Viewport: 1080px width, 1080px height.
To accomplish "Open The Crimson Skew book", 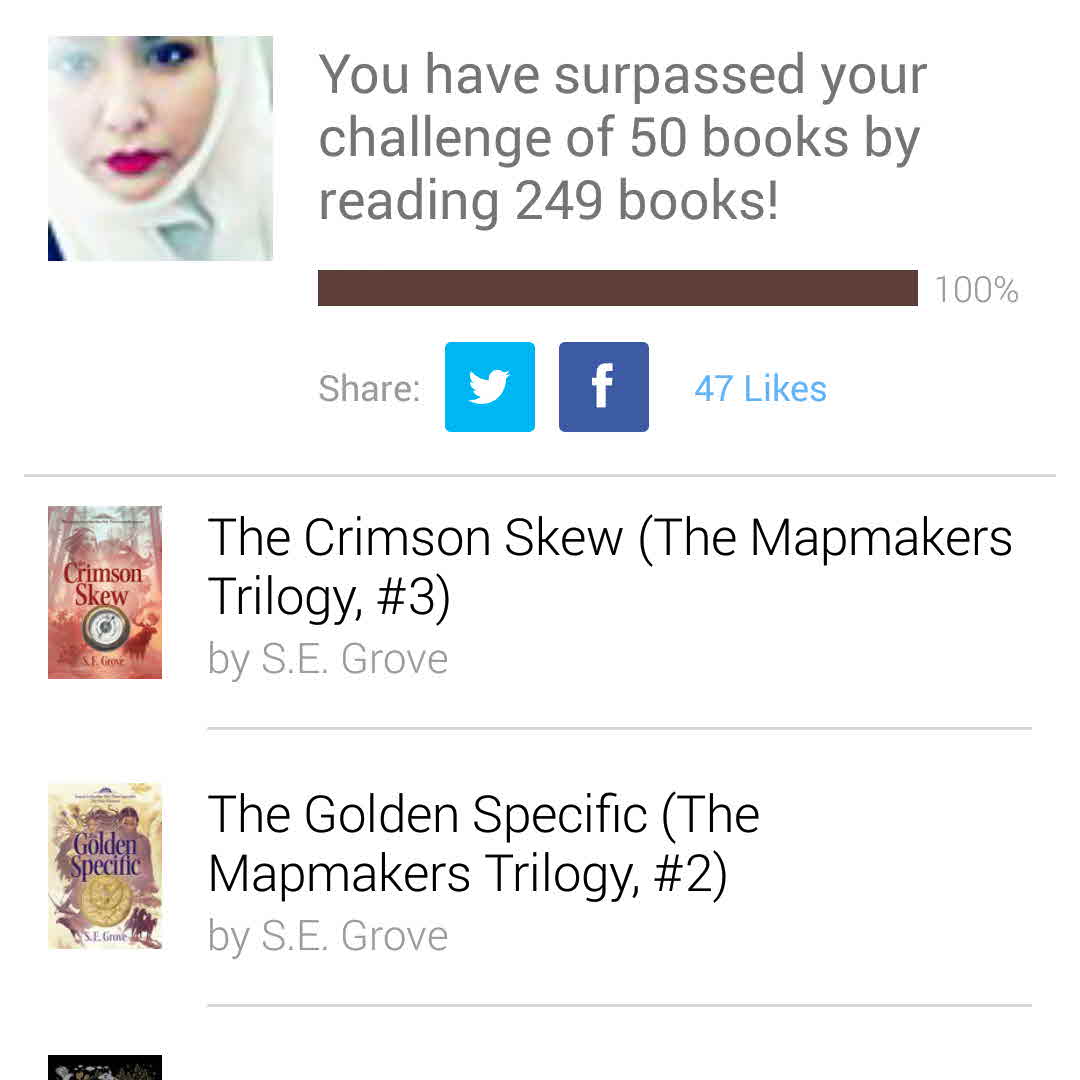I will coord(608,567).
